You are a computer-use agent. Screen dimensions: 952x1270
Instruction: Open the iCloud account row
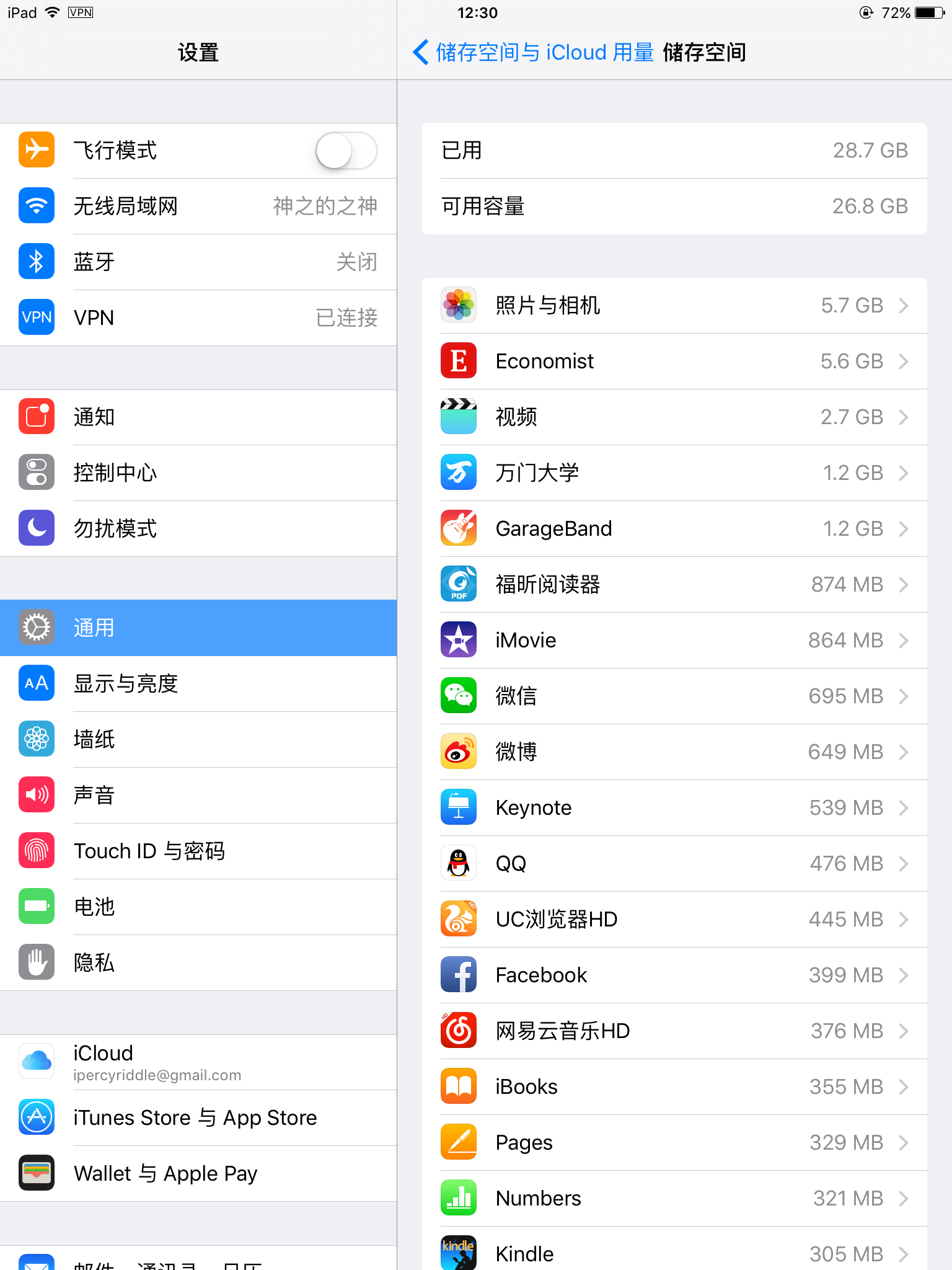coord(198,1062)
